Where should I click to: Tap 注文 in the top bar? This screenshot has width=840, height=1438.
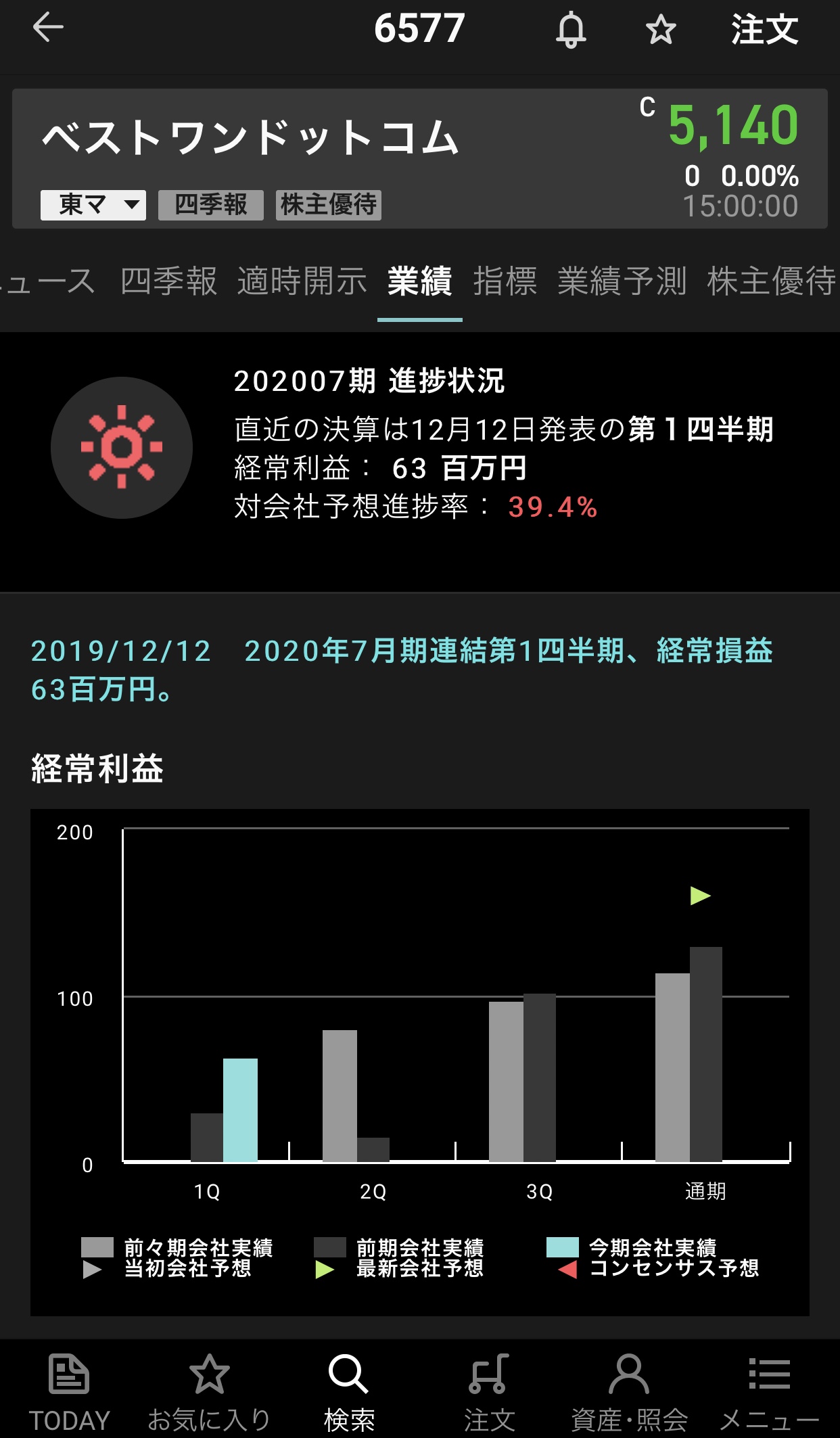764,30
